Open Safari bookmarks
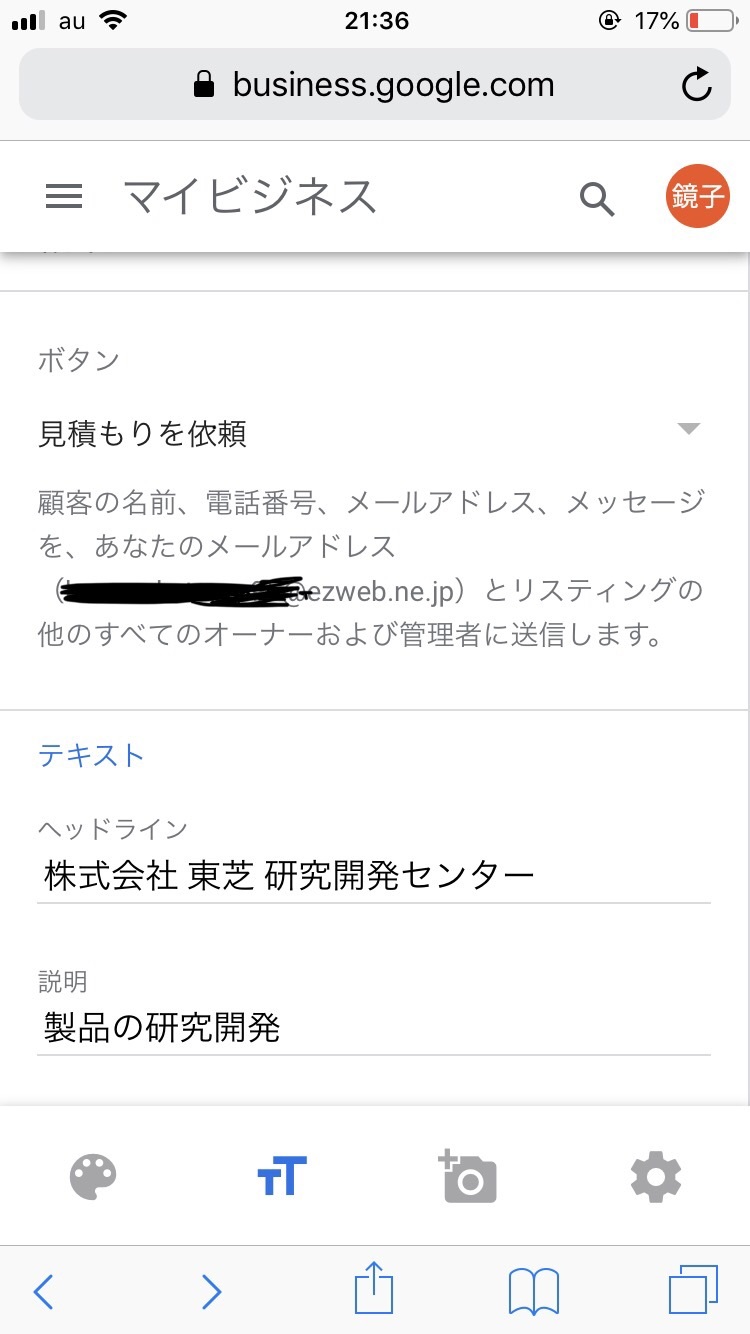 pyautogui.click(x=533, y=1291)
